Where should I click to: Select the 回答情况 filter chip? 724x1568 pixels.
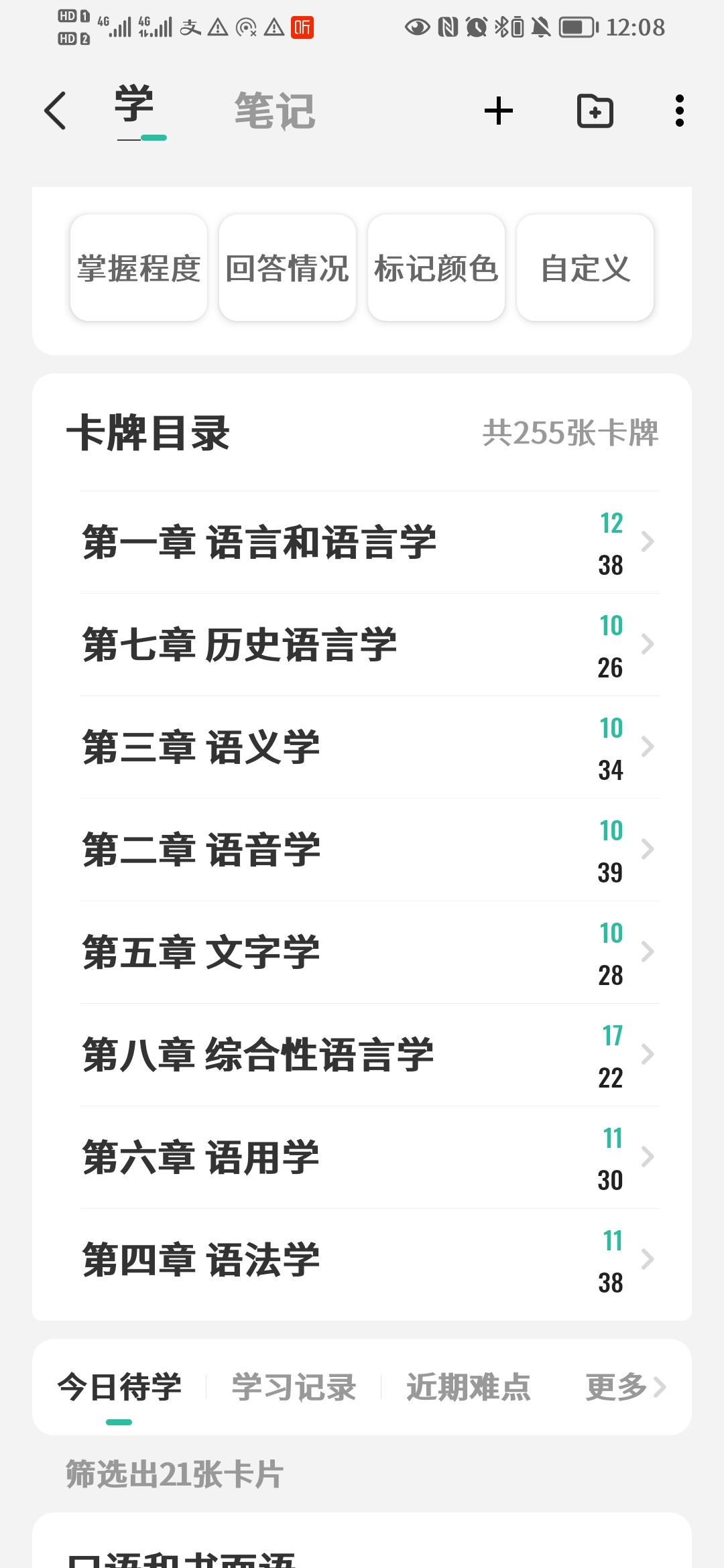288,268
